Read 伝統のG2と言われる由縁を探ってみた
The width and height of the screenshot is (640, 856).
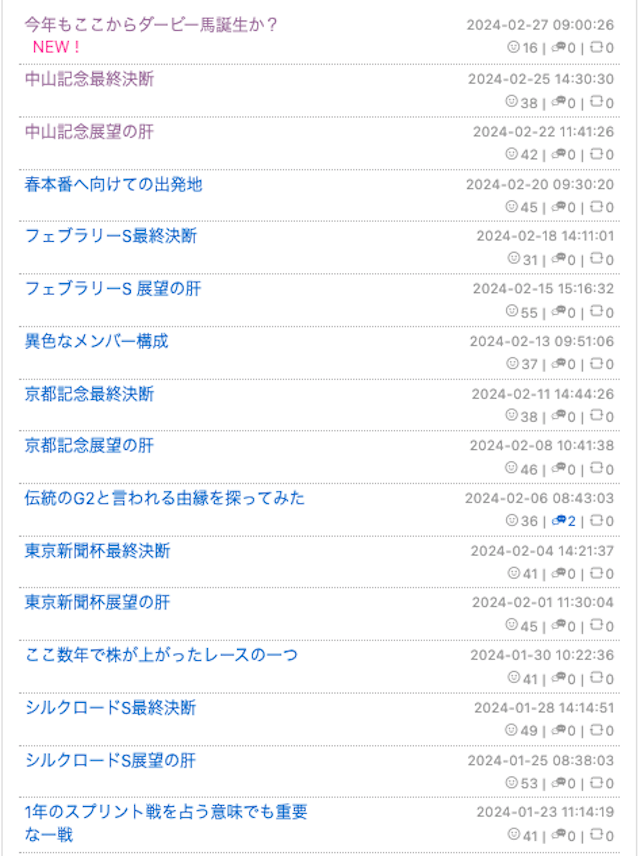coord(164,498)
